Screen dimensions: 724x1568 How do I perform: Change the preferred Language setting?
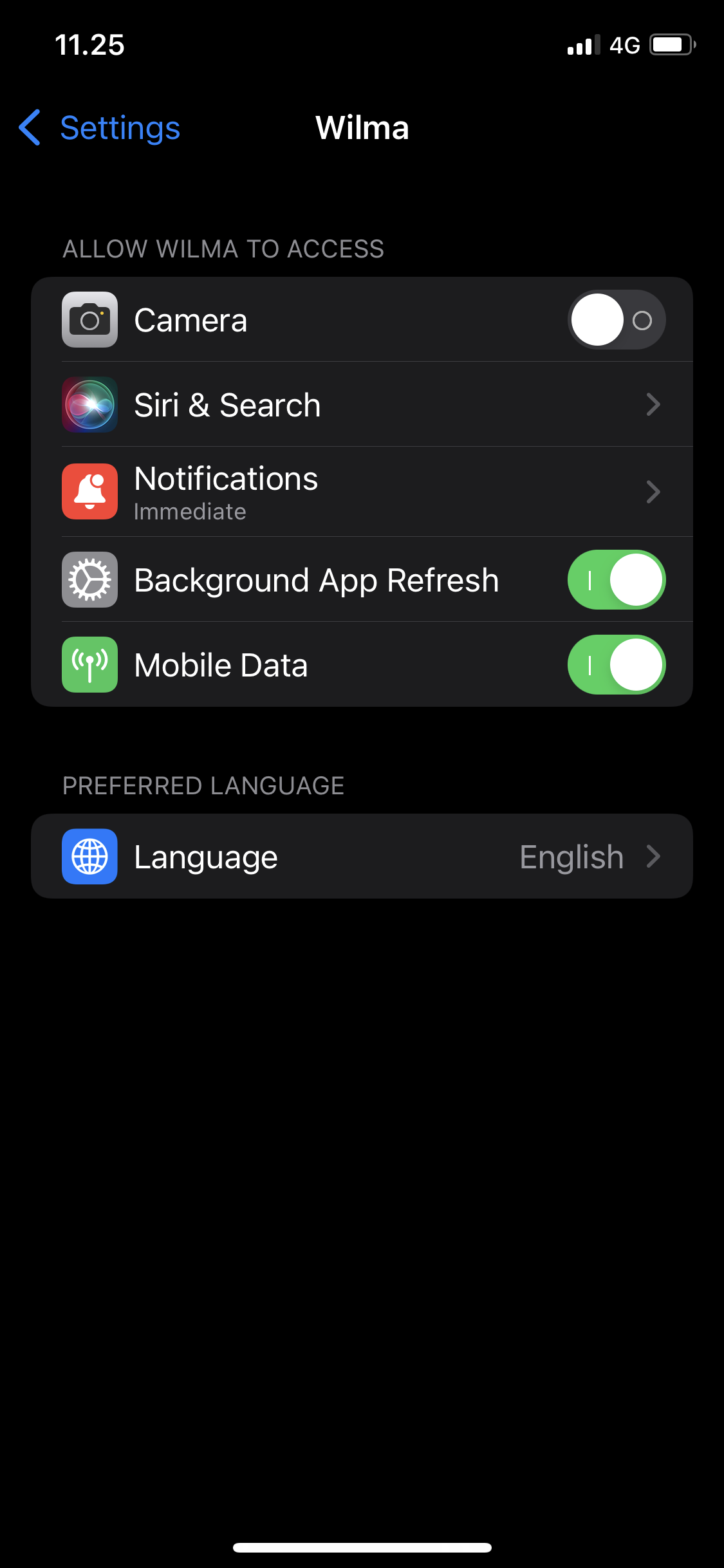coord(362,856)
